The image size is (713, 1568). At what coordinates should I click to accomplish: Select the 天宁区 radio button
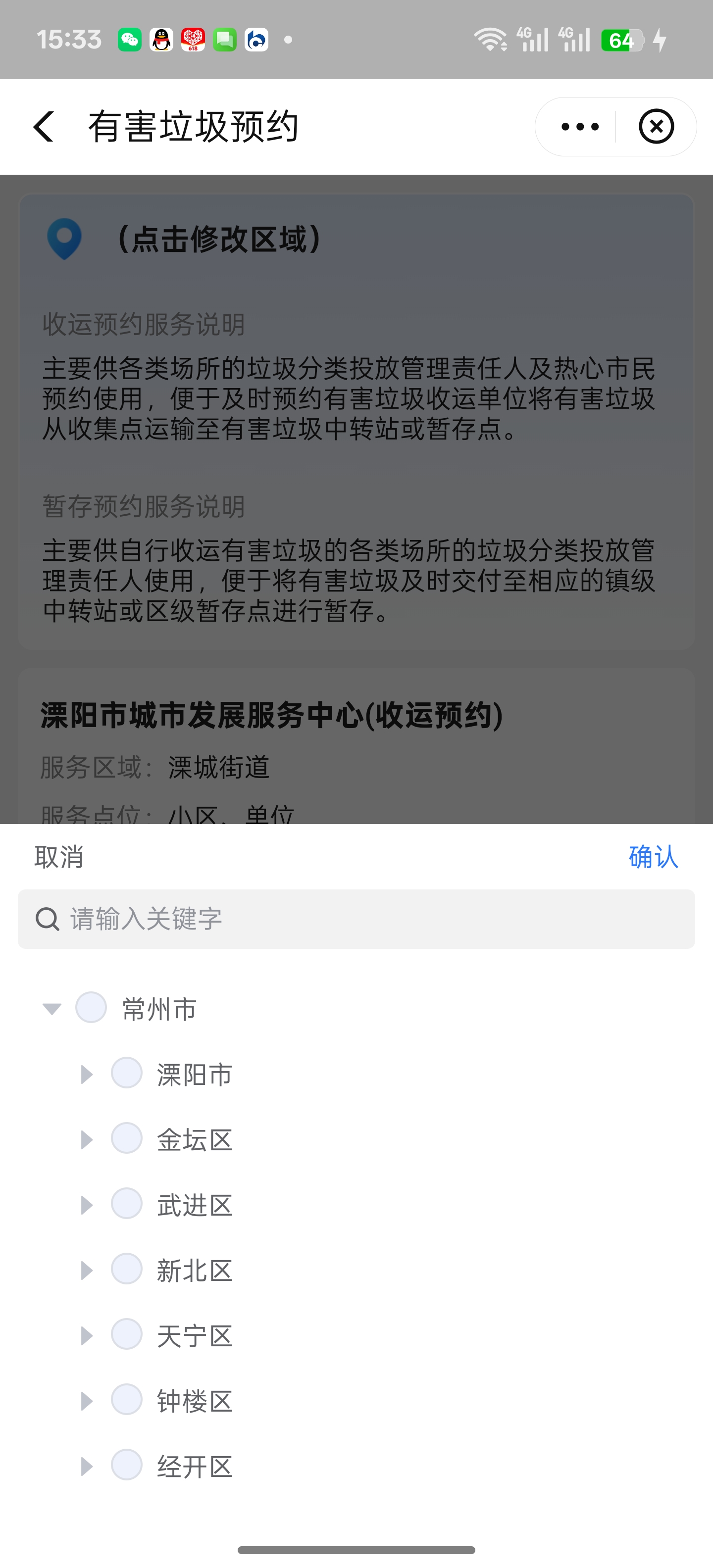(x=127, y=1334)
